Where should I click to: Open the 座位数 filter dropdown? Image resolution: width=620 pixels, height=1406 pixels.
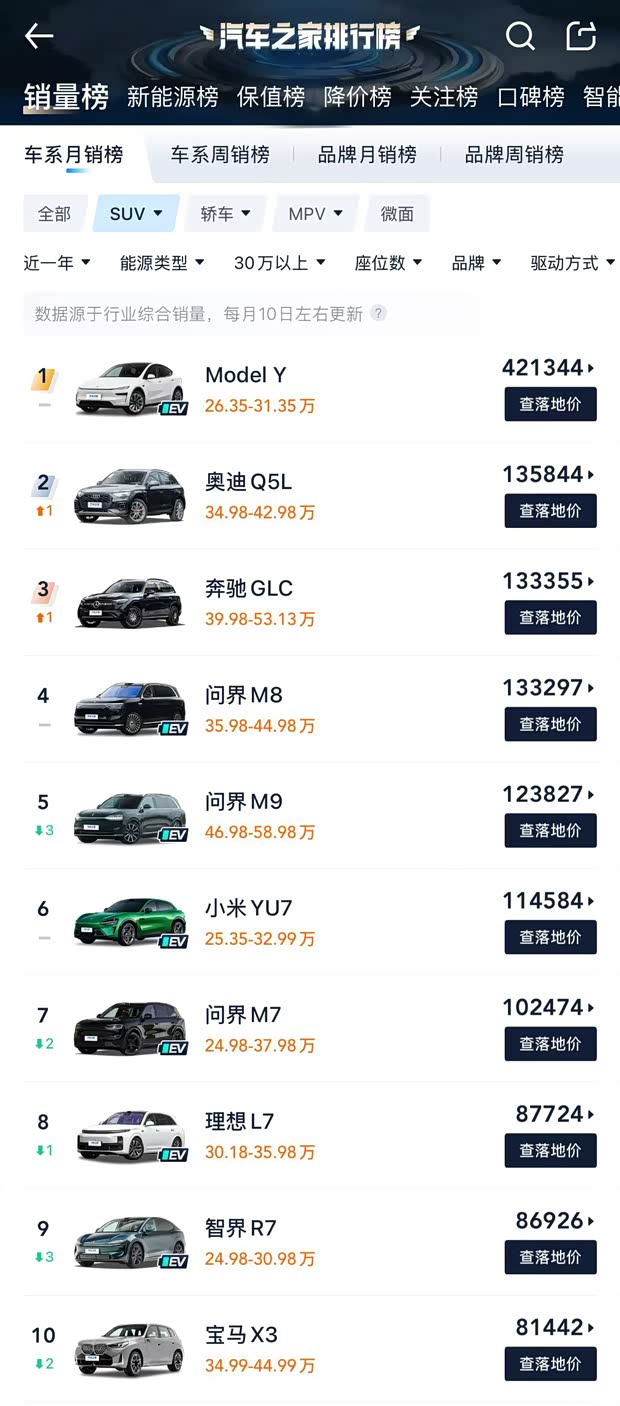click(x=388, y=263)
